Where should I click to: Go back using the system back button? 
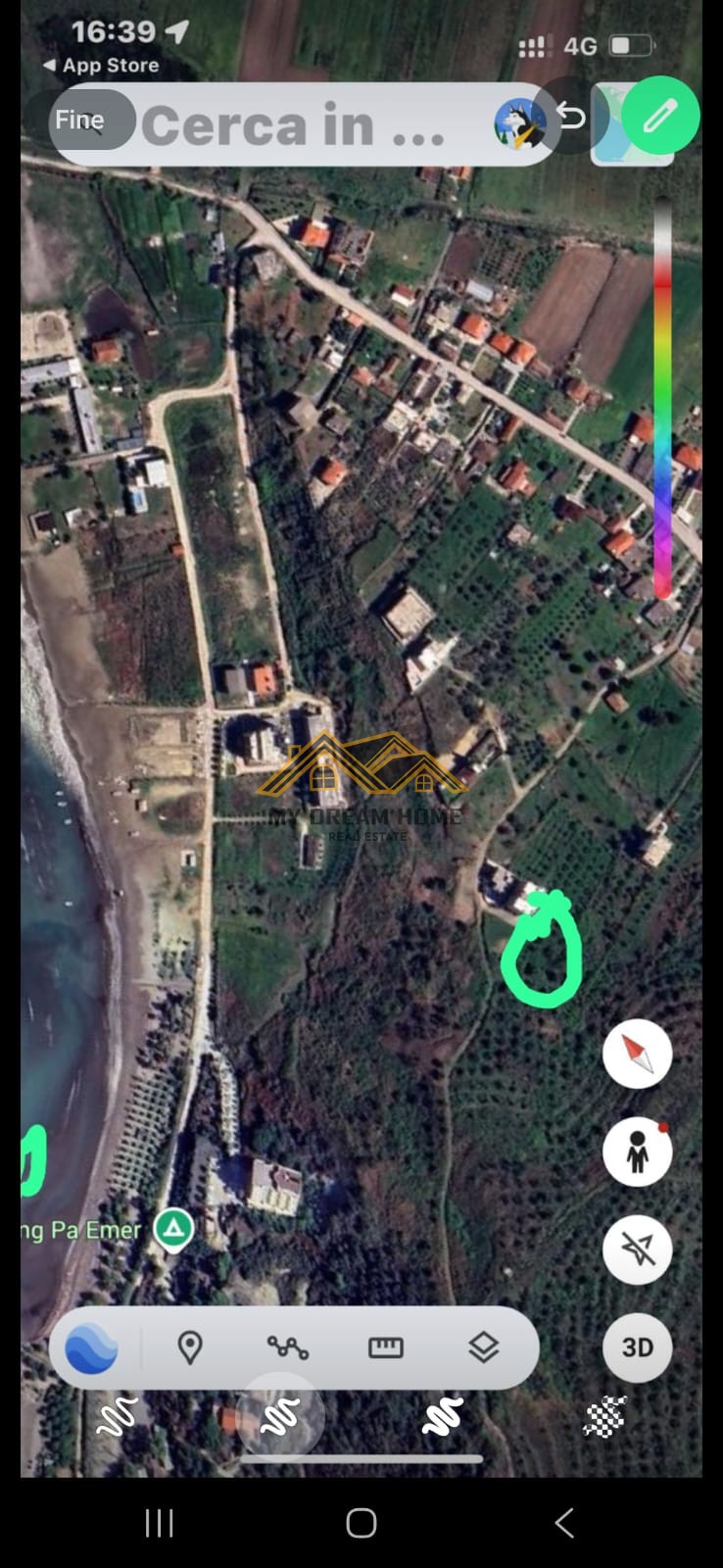click(x=564, y=1523)
